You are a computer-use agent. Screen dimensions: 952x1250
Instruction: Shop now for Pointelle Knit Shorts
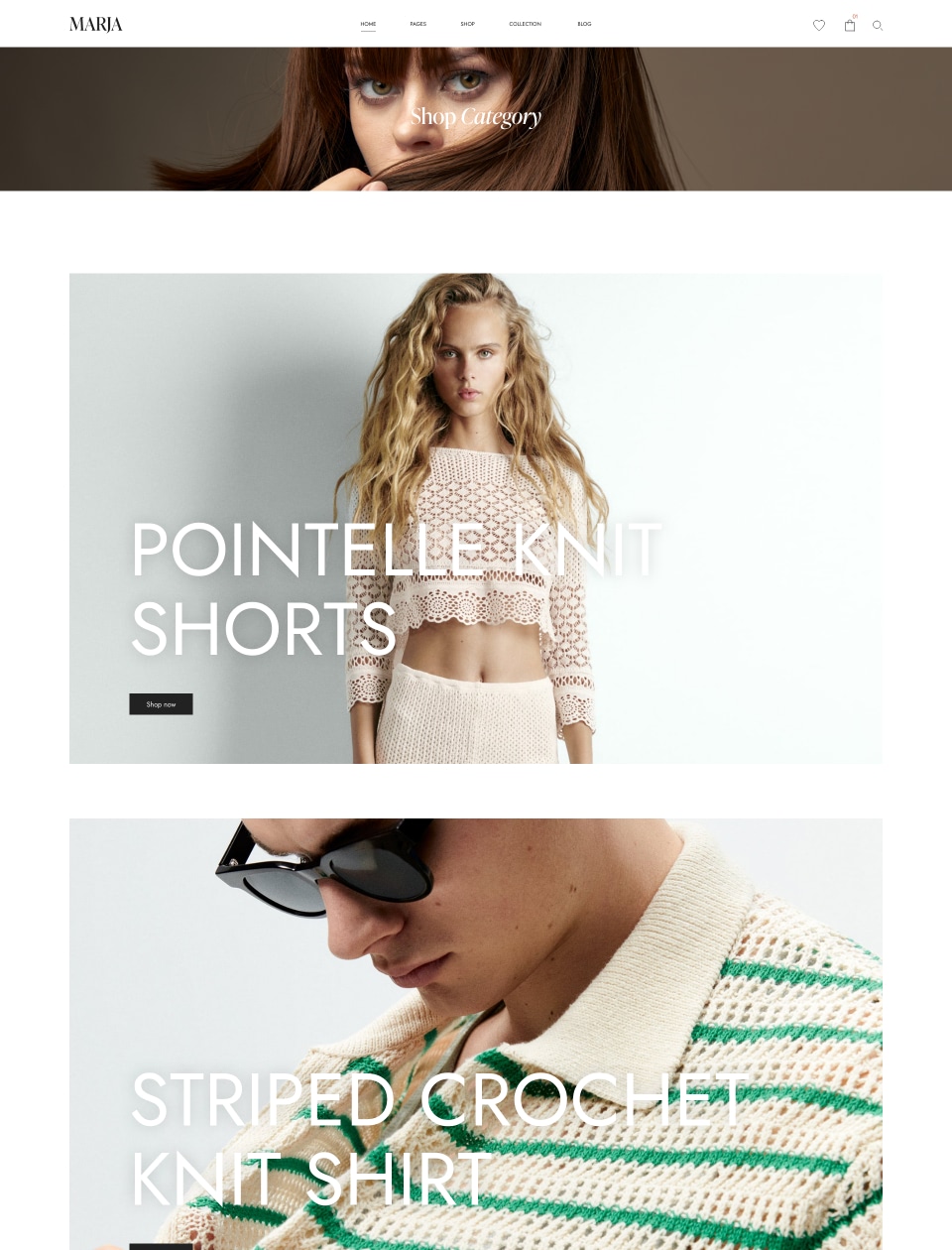pyautogui.click(x=161, y=704)
